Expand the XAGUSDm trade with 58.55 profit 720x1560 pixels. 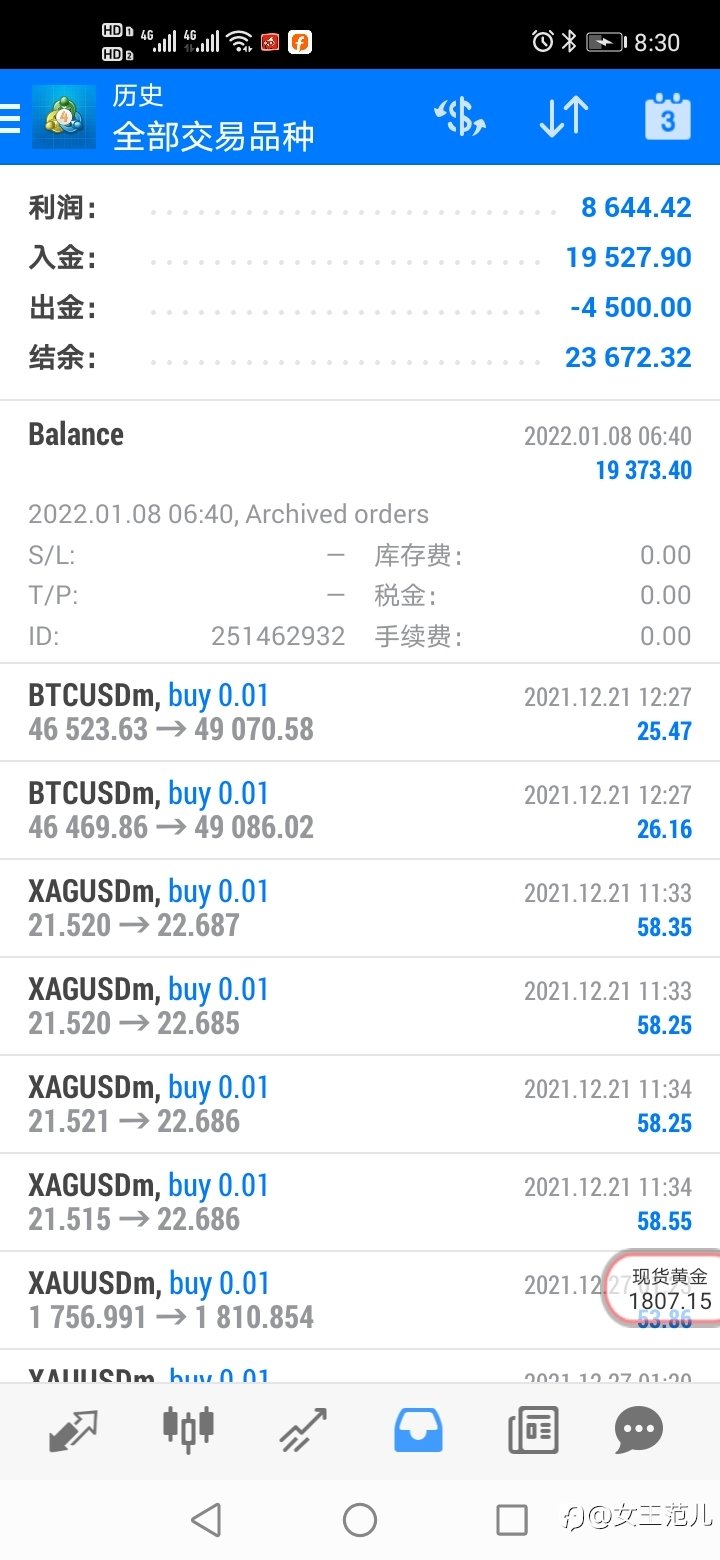tap(360, 1202)
